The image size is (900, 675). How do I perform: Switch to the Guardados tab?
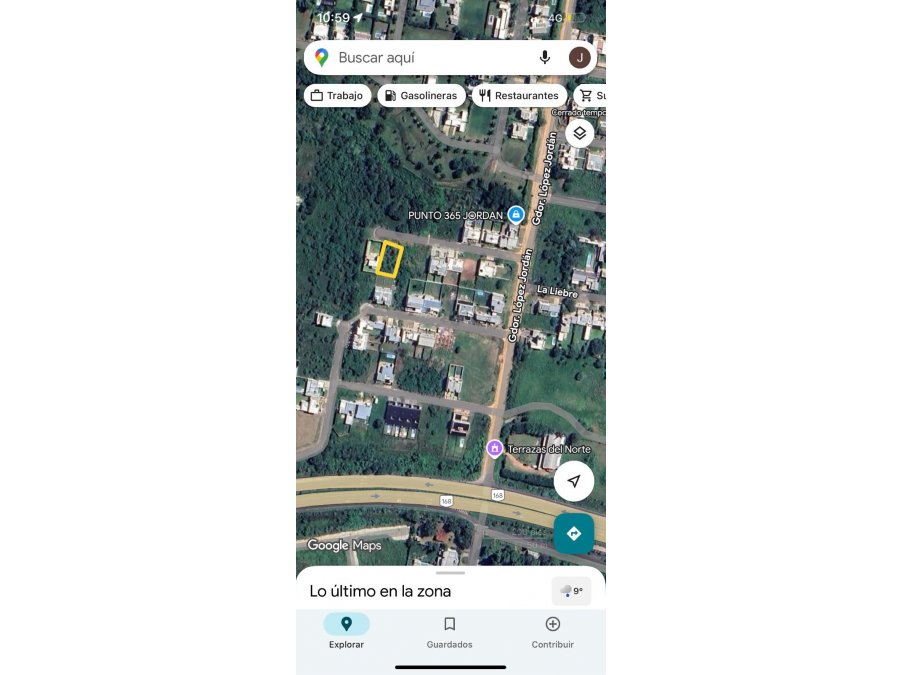click(x=450, y=632)
